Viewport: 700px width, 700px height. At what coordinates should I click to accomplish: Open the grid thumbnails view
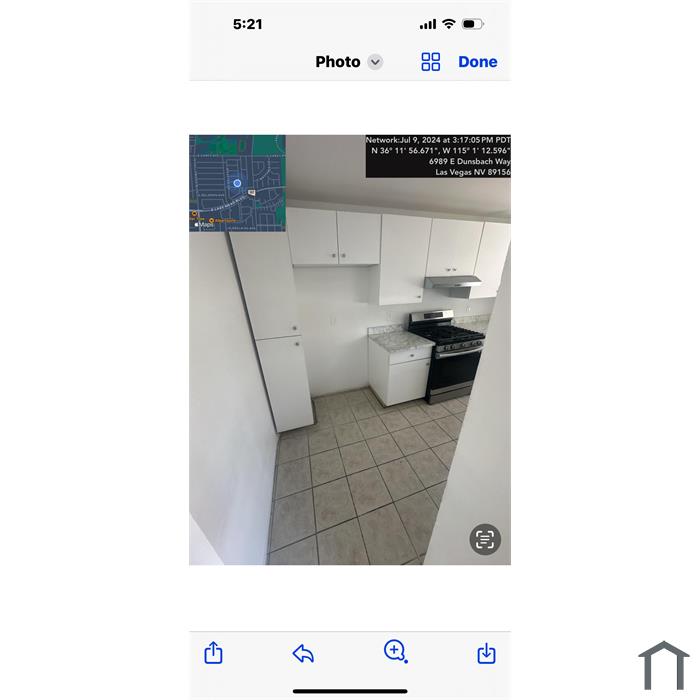coord(431,62)
